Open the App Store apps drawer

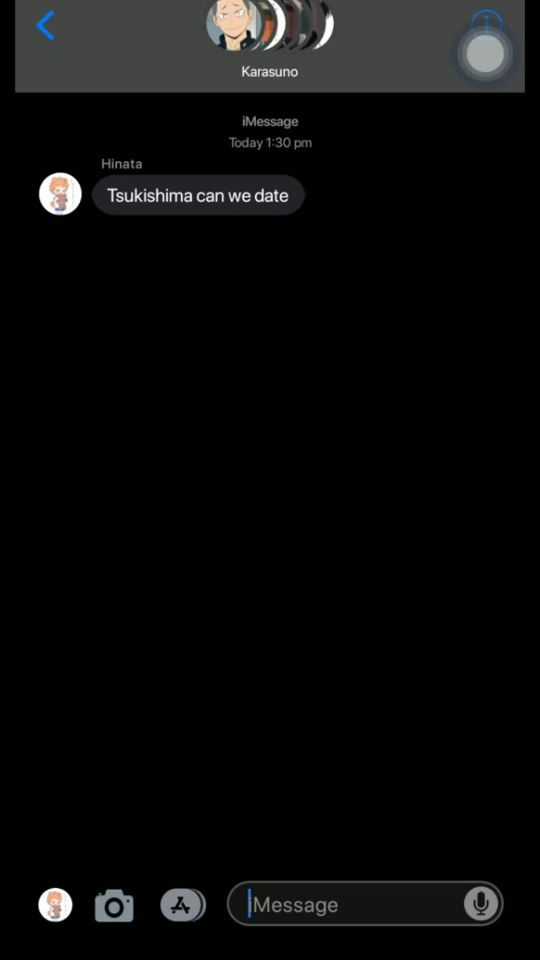click(x=182, y=905)
